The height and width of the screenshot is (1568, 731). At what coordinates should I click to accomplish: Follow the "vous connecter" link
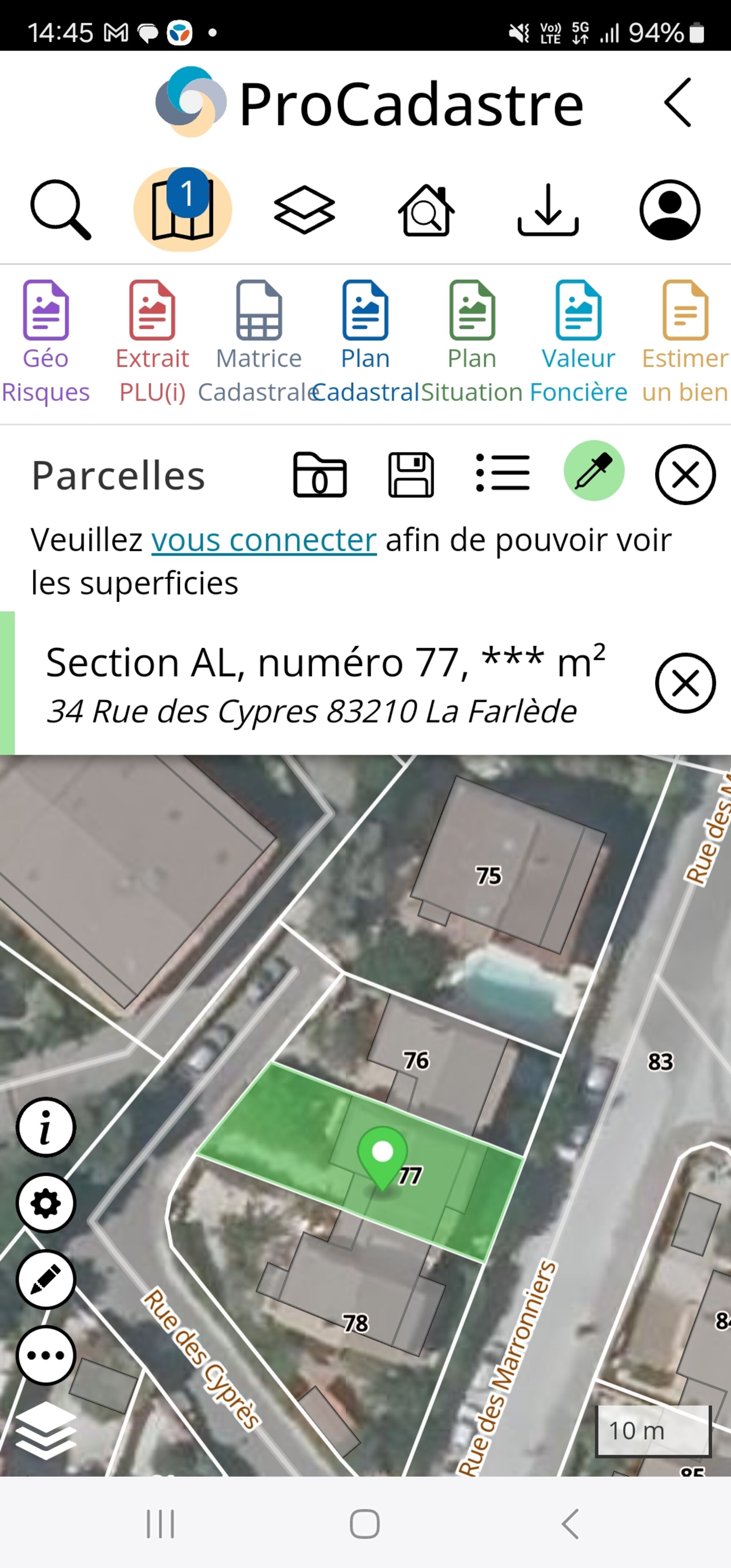point(264,540)
